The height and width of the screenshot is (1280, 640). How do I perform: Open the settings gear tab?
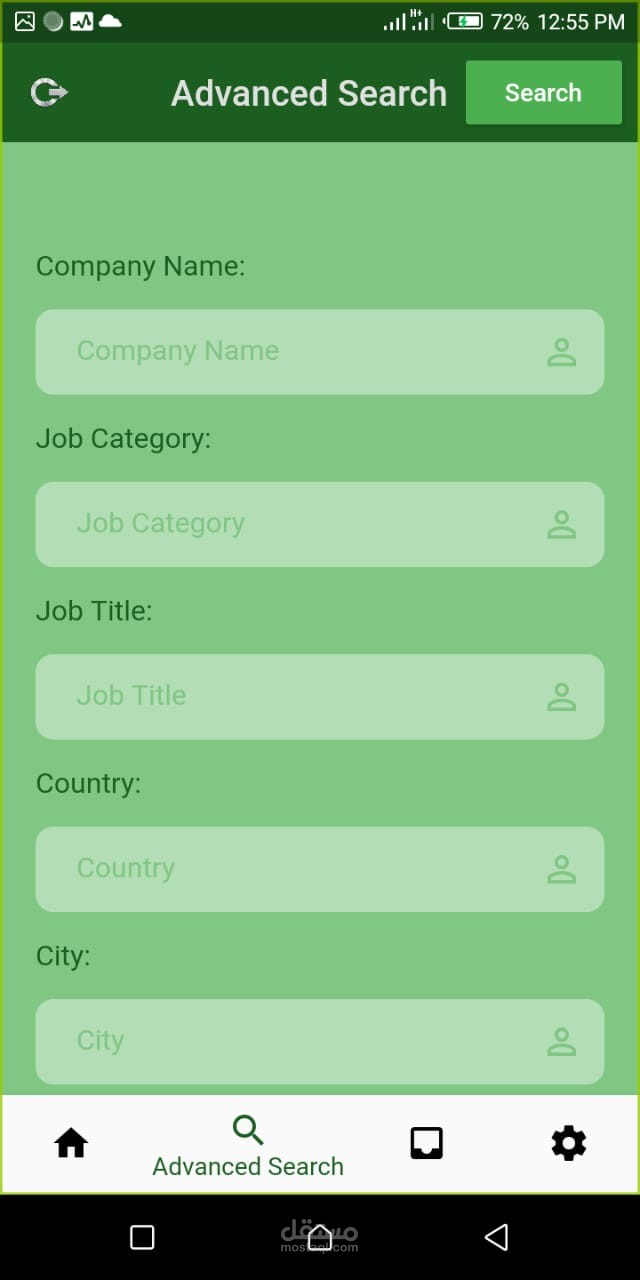click(569, 1143)
